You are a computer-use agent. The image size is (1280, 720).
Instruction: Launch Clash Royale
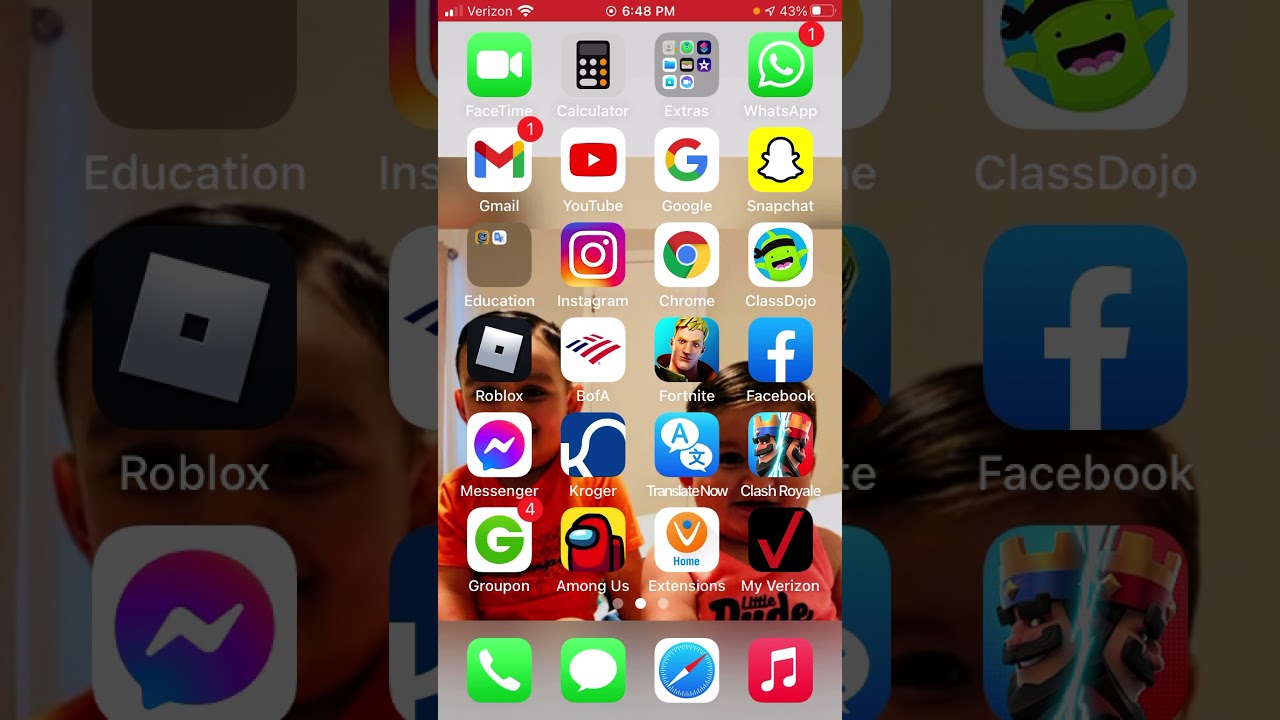(780, 446)
